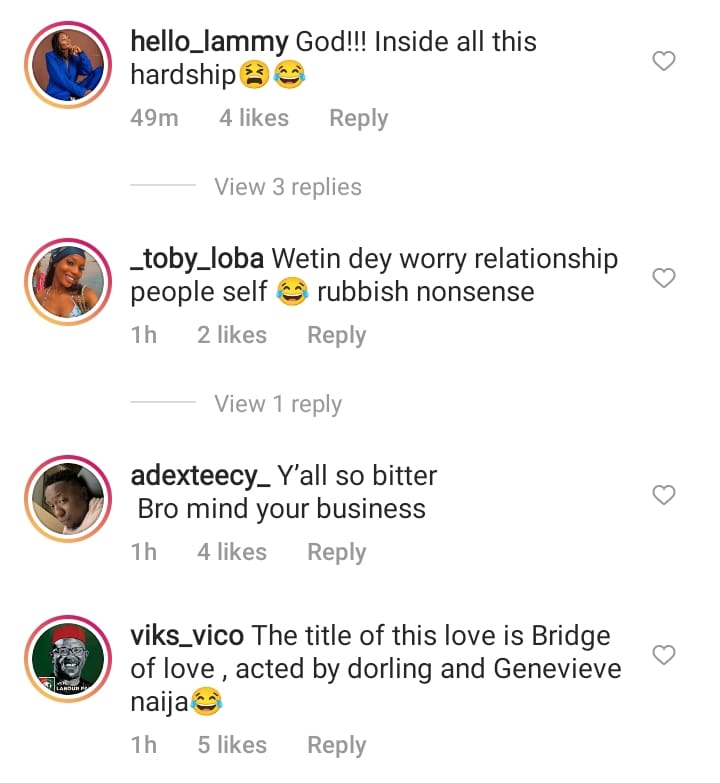View the 5 likes on viks_vico's comment
The height and width of the screenshot is (783, 720).
(232, 745)
